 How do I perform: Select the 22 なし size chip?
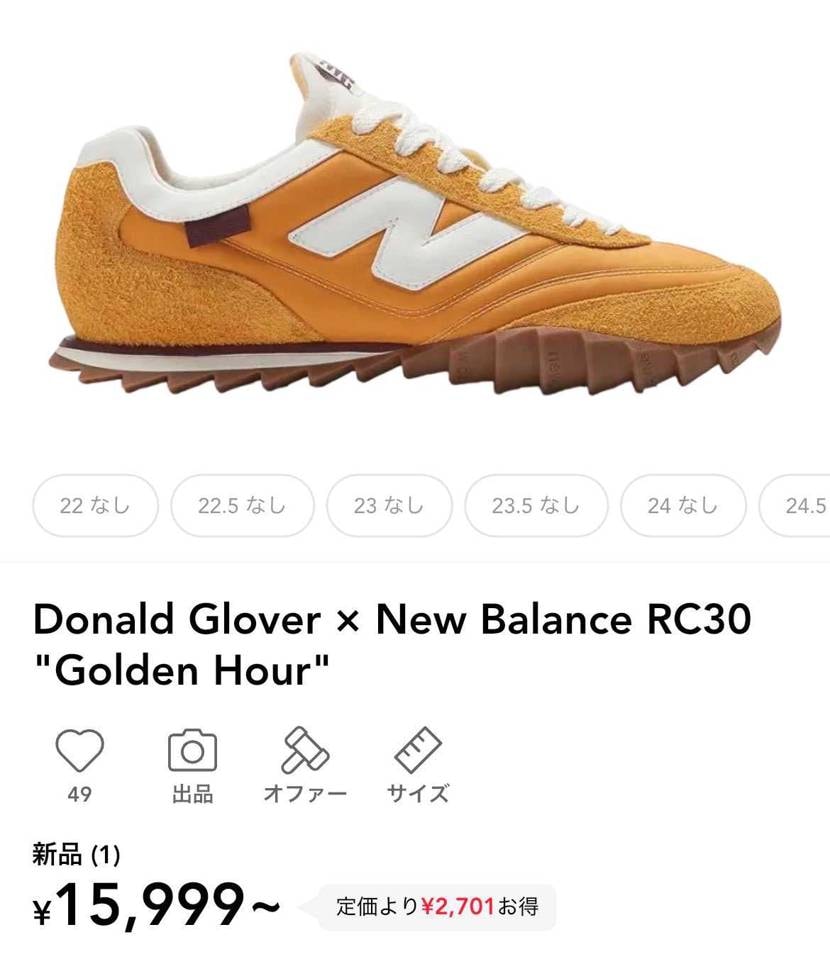[x=94, y=506]
